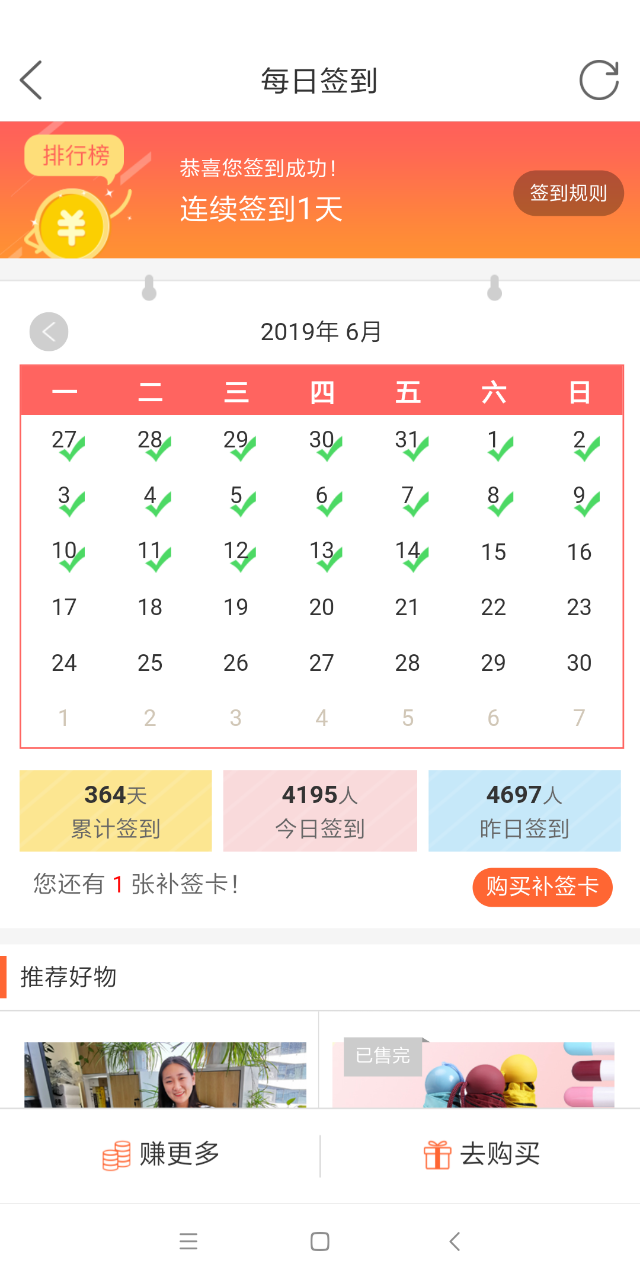Go to the previous calendar month
This screenshot has height=1280, width=640.
coord(49,332)
